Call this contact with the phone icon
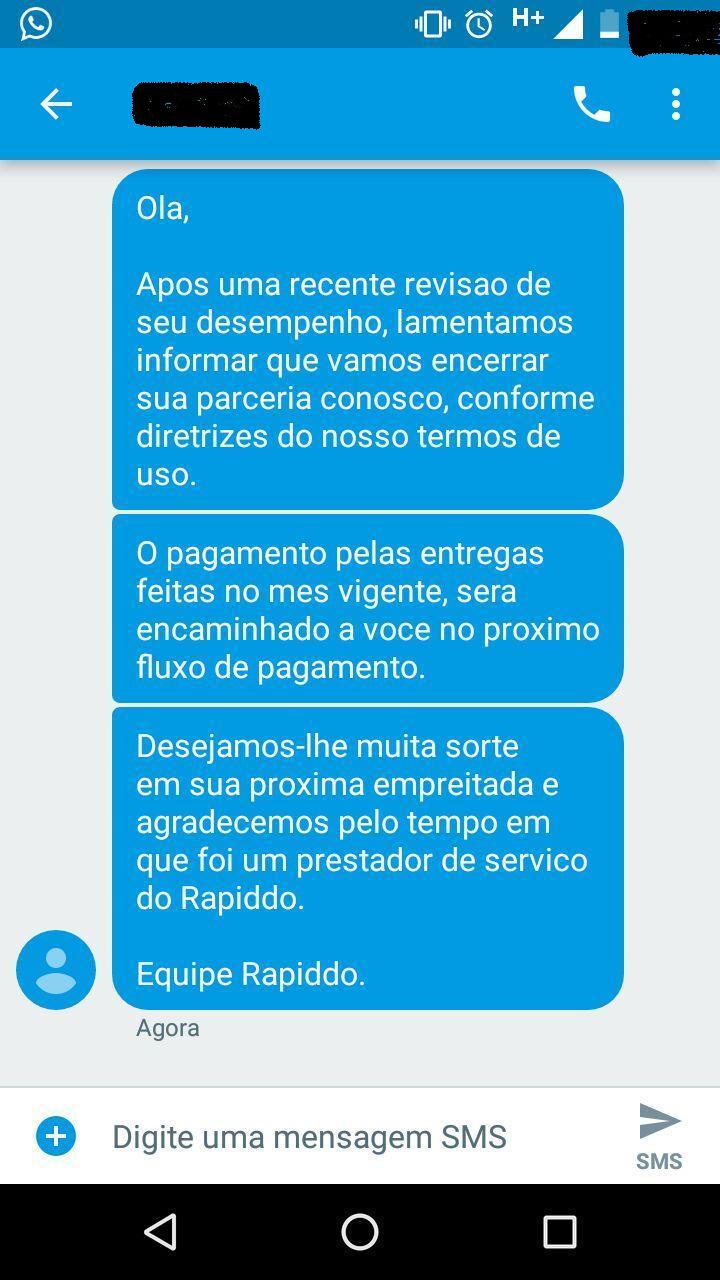720x1280 pixels. coord(591,104)
